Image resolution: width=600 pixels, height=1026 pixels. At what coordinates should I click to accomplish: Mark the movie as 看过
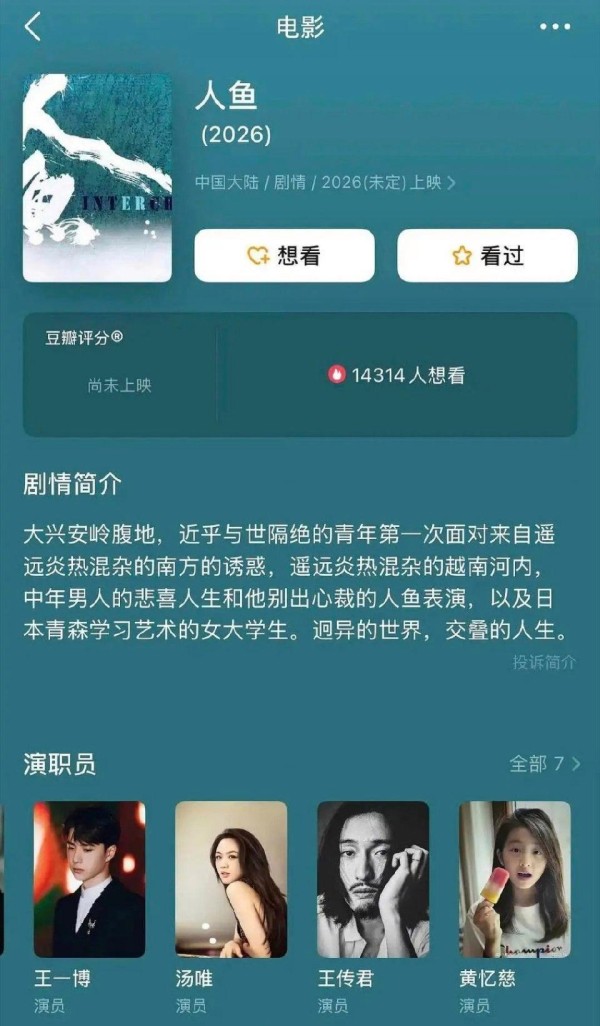pos(487,256)
